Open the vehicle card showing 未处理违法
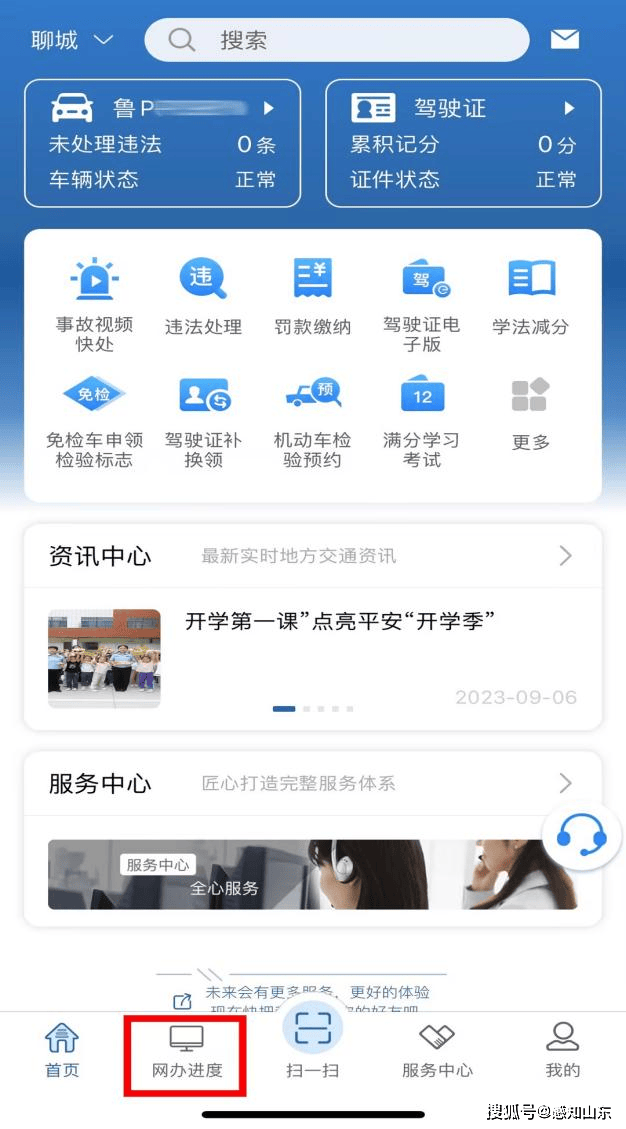The image size is (626, 1129). pos(162,143)
